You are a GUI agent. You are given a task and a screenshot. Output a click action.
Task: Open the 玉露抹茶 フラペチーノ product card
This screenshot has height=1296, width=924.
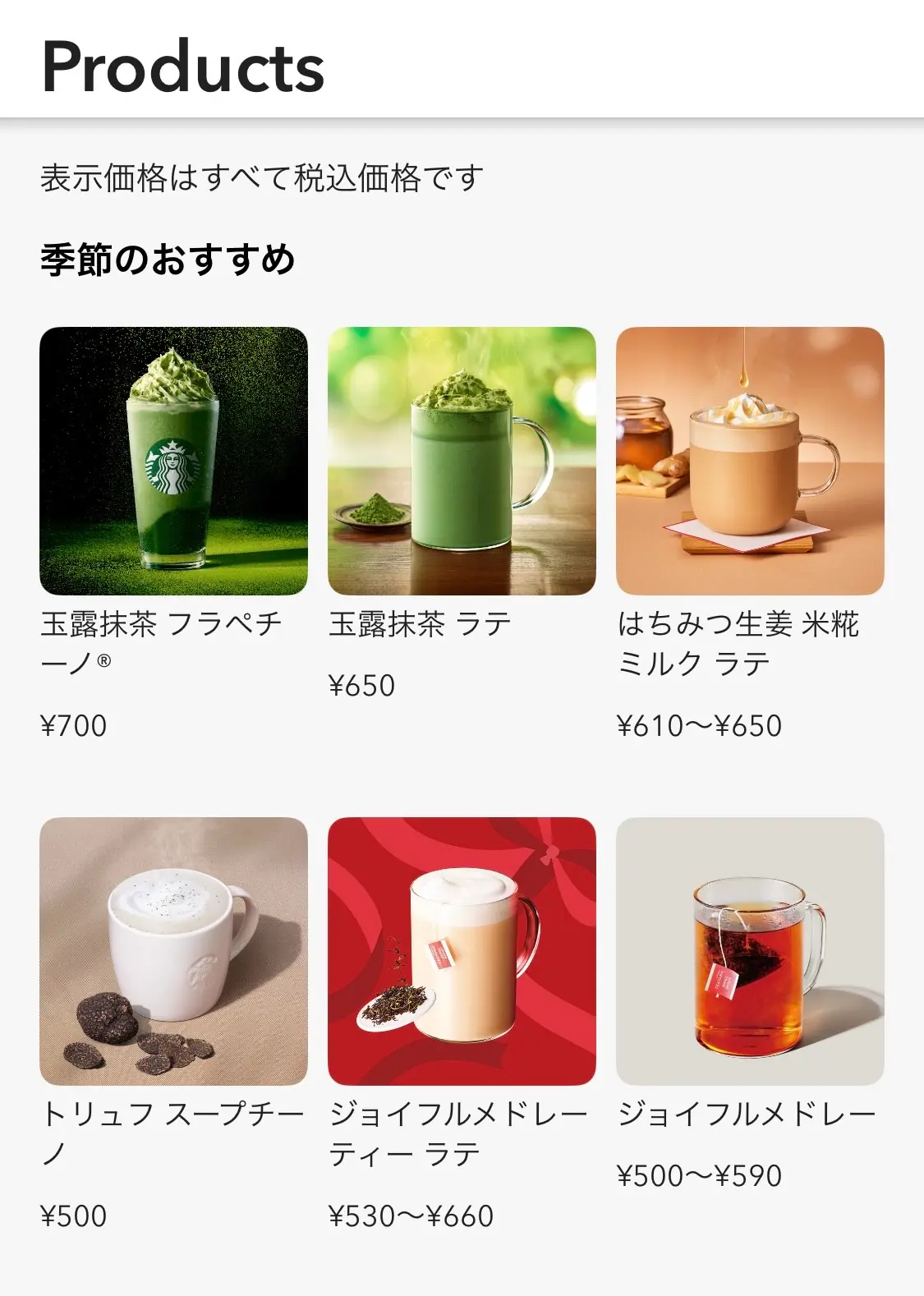173,461
